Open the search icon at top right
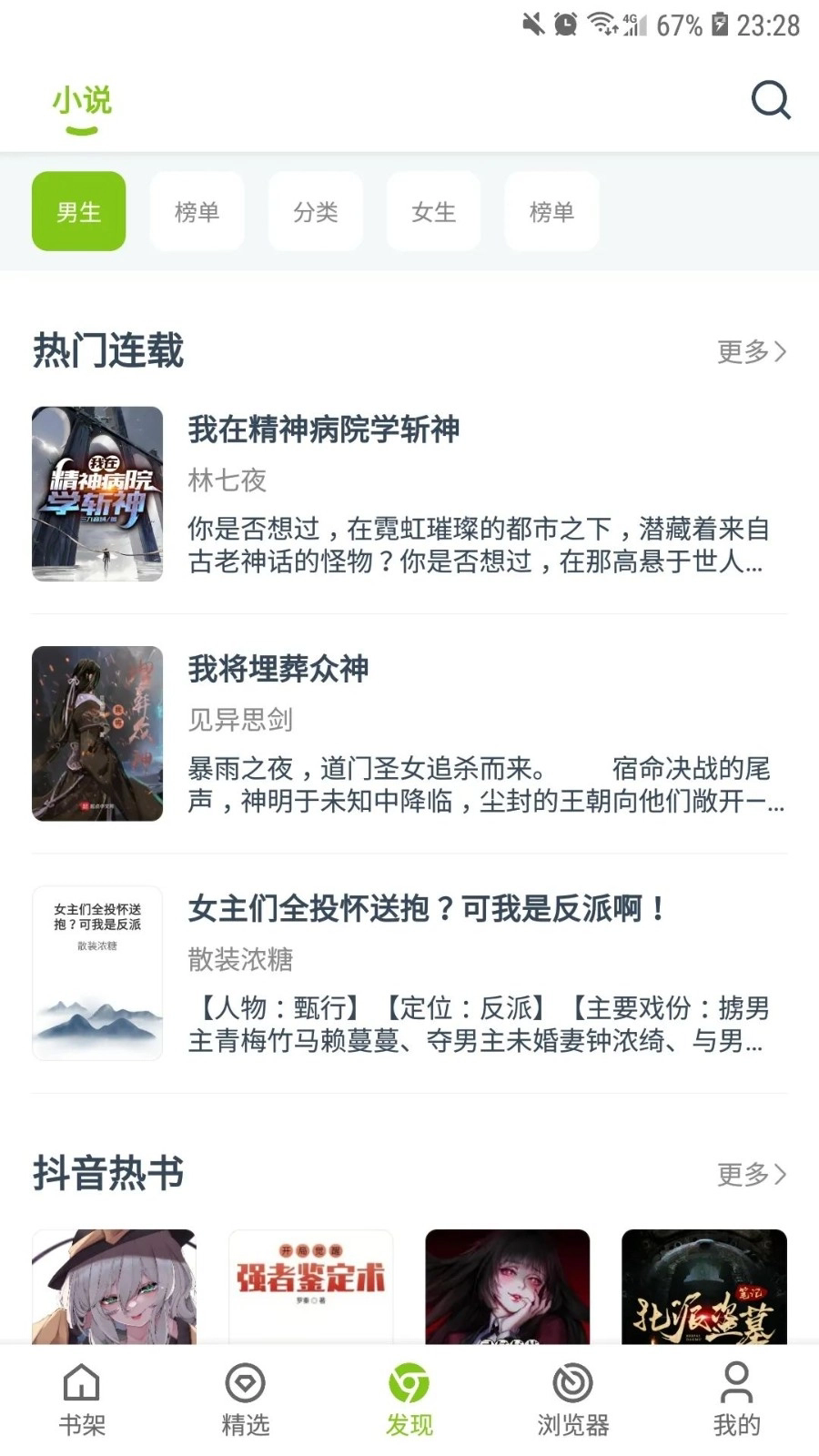Screen dimensions: 819x1456 (x=771, y=100)
